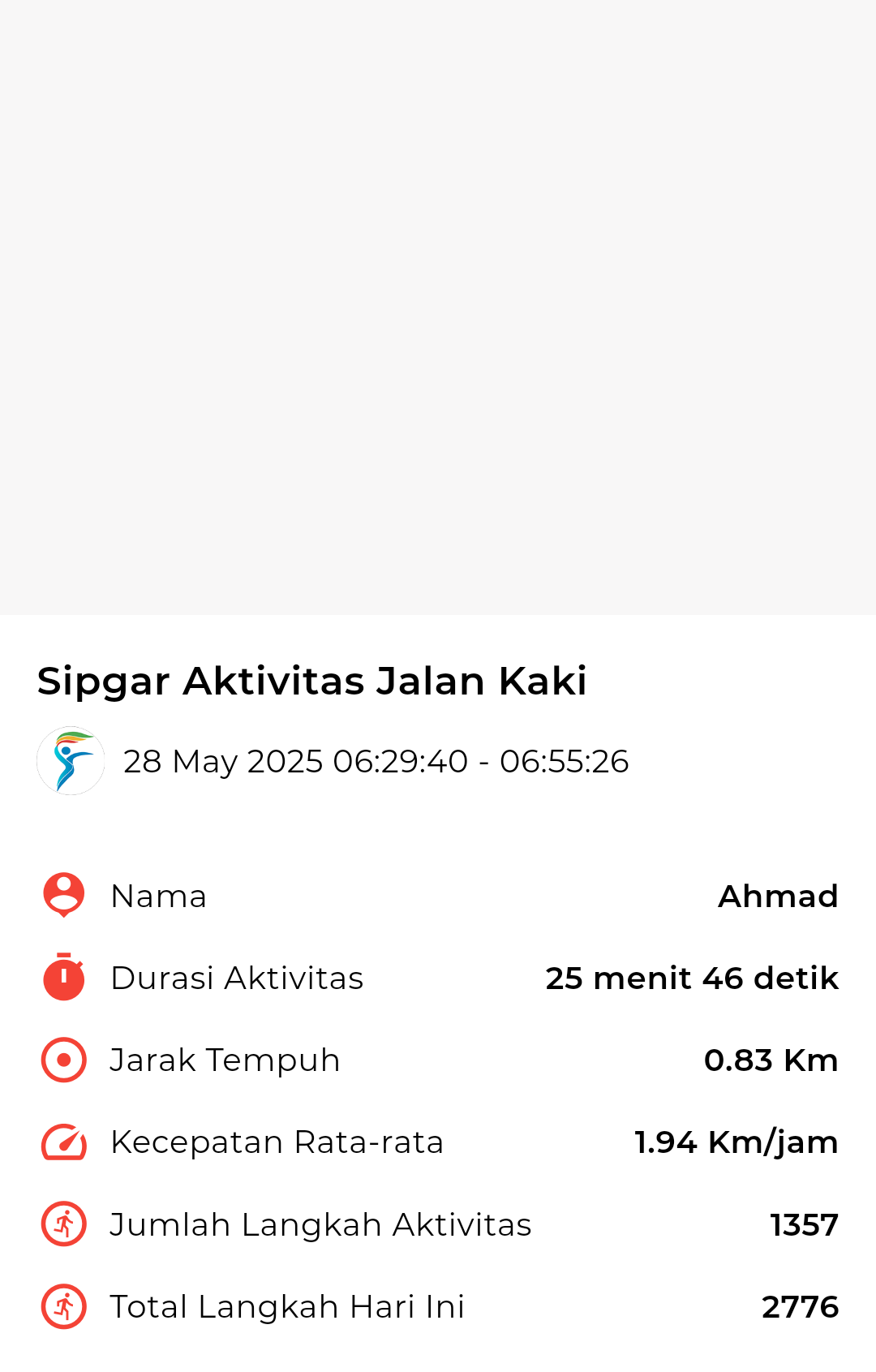Click the Jumlah Langkah Aktivitas row
The height and width of the screenshot is (1372, 876).
click(x=320, y=1224)
